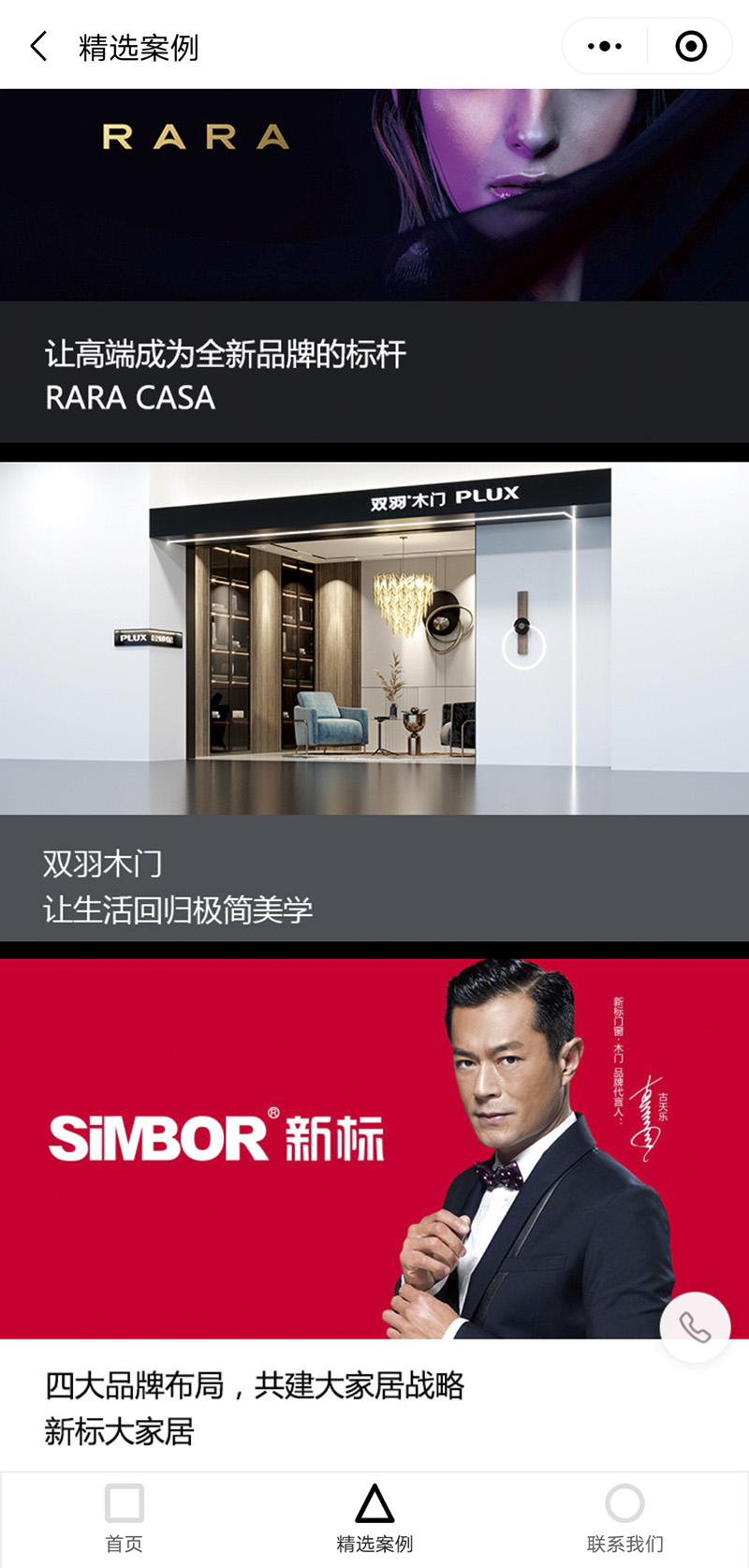The width and height of the screenshot is (749, 1568).
Task: Open the 双羽木门 case card
Action: [x=374, y=703]
